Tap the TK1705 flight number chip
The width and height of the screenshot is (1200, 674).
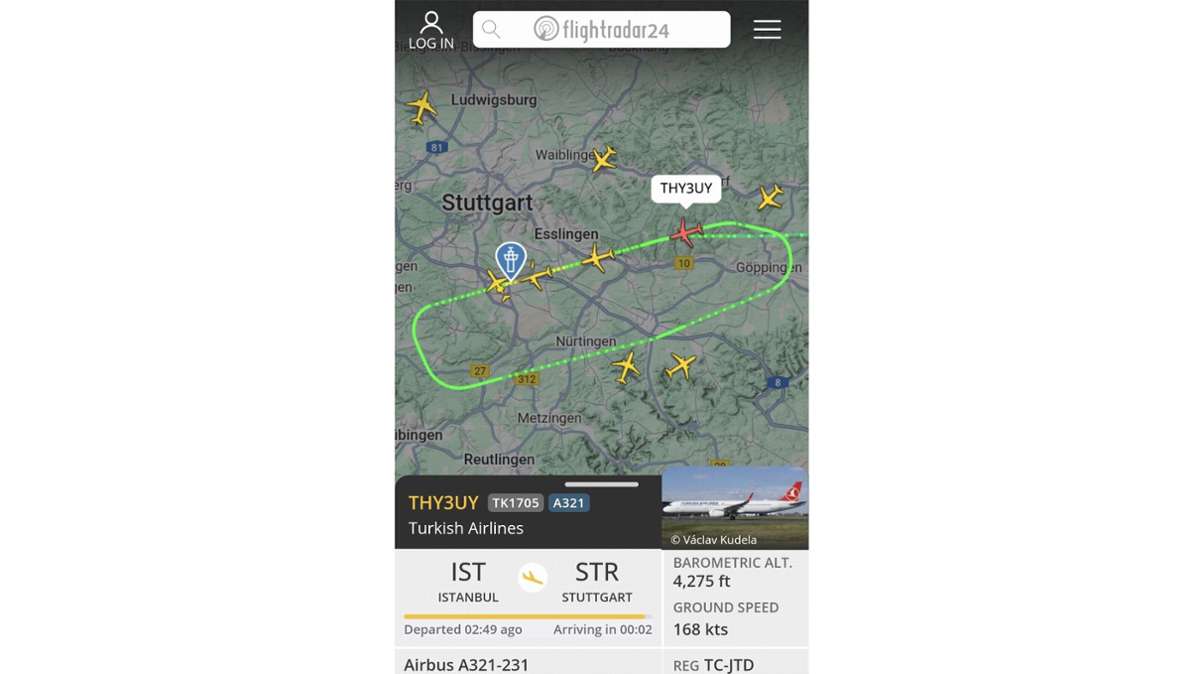tap(515, 503)
